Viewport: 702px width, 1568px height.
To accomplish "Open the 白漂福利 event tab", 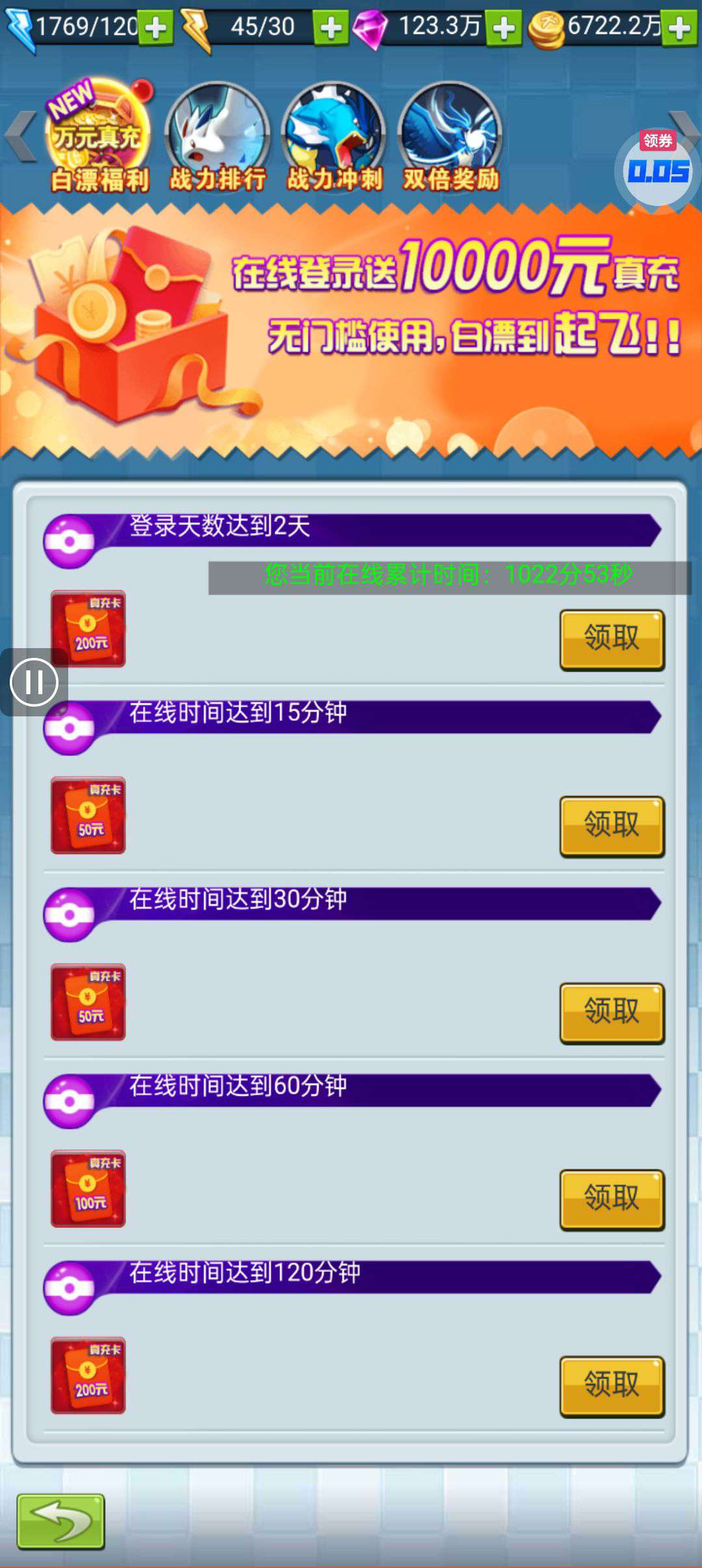I will (99, 137).
